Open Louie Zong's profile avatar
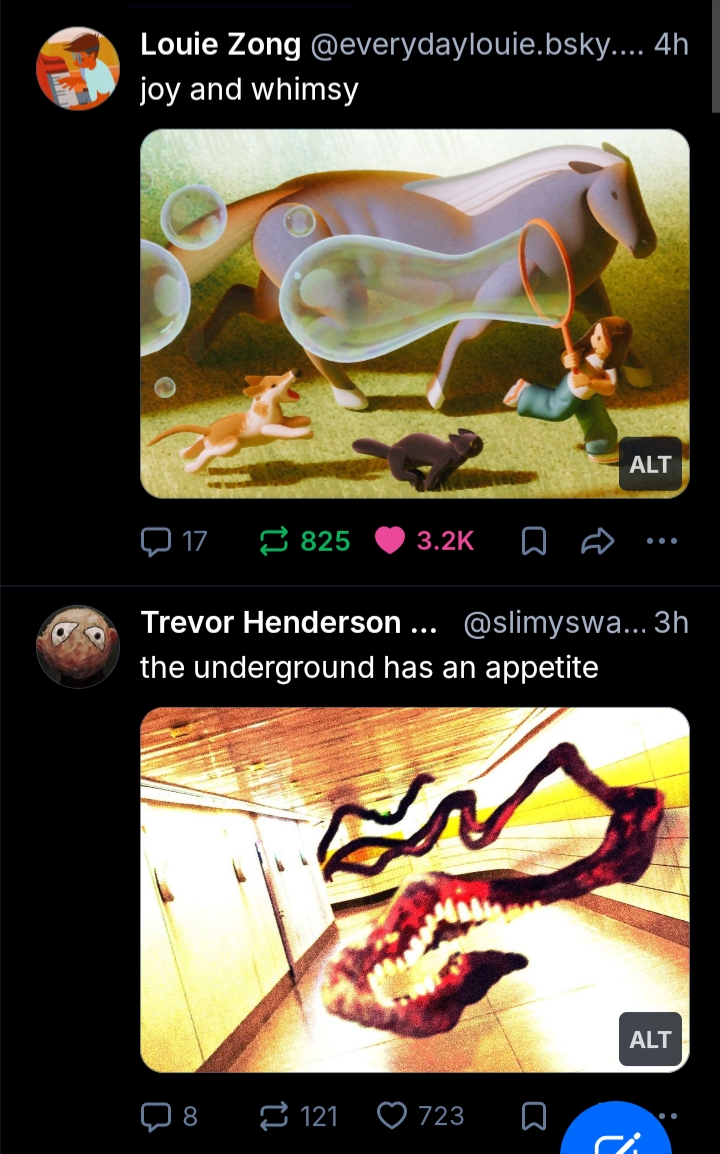The height and width of the screenshot is (1154, 720). (78, 68)
